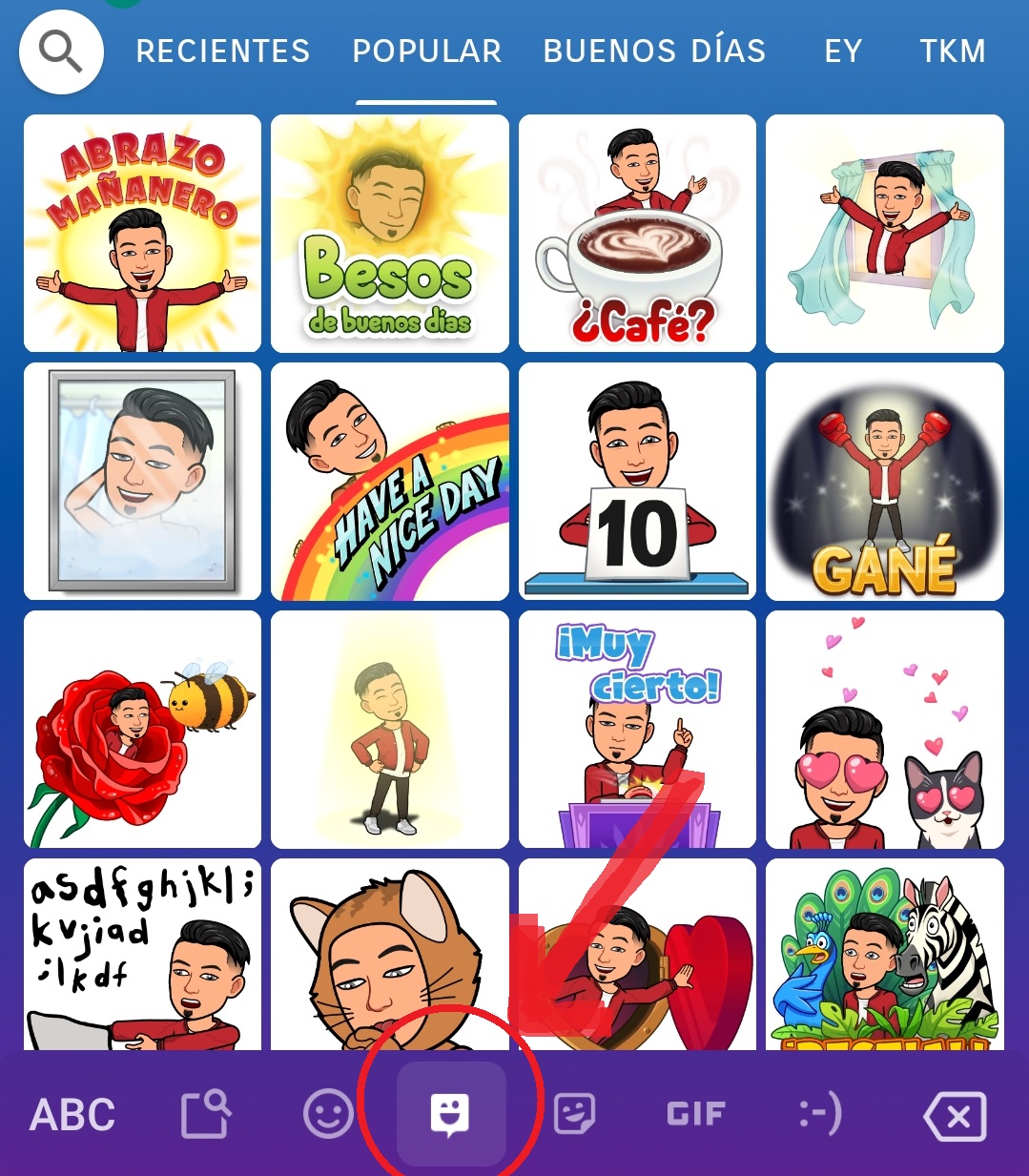Go to the TKM tab
The width and height of the screenshot is (1029, 1176).
tap(952, 52)
